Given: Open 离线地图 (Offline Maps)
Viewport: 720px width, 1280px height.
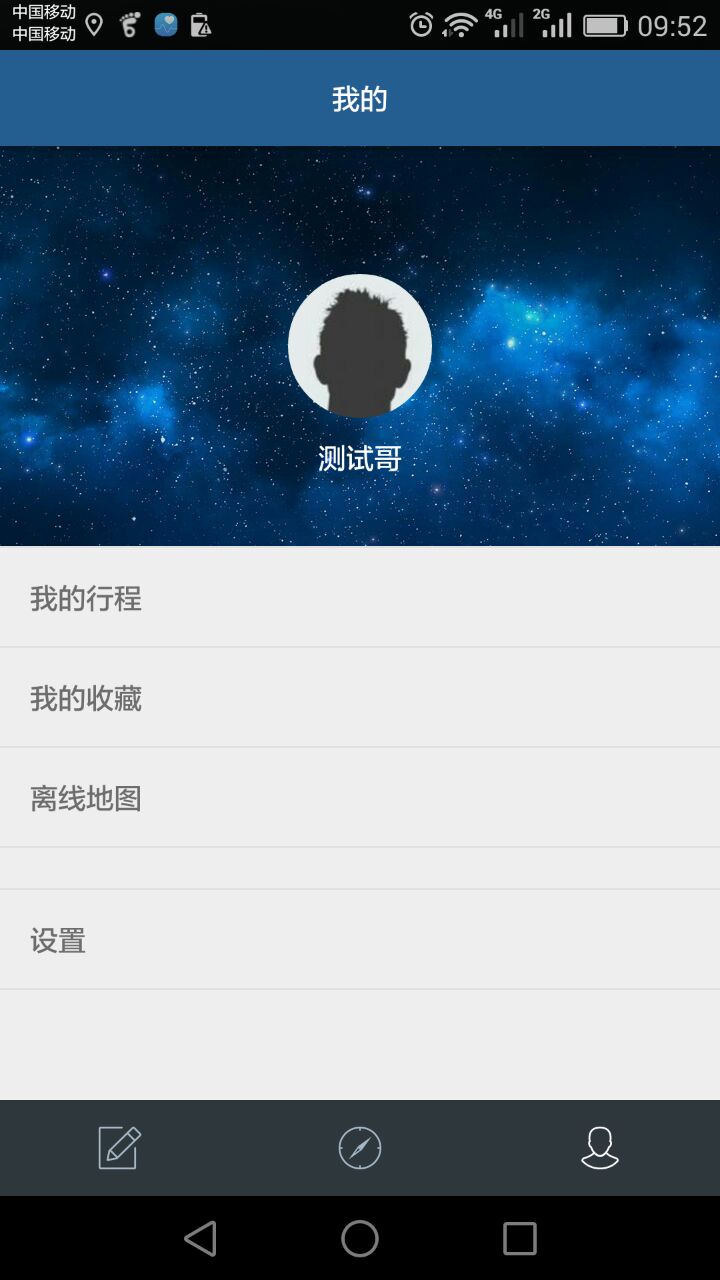Looking at the screenshot, I should [x=360, y=798].
